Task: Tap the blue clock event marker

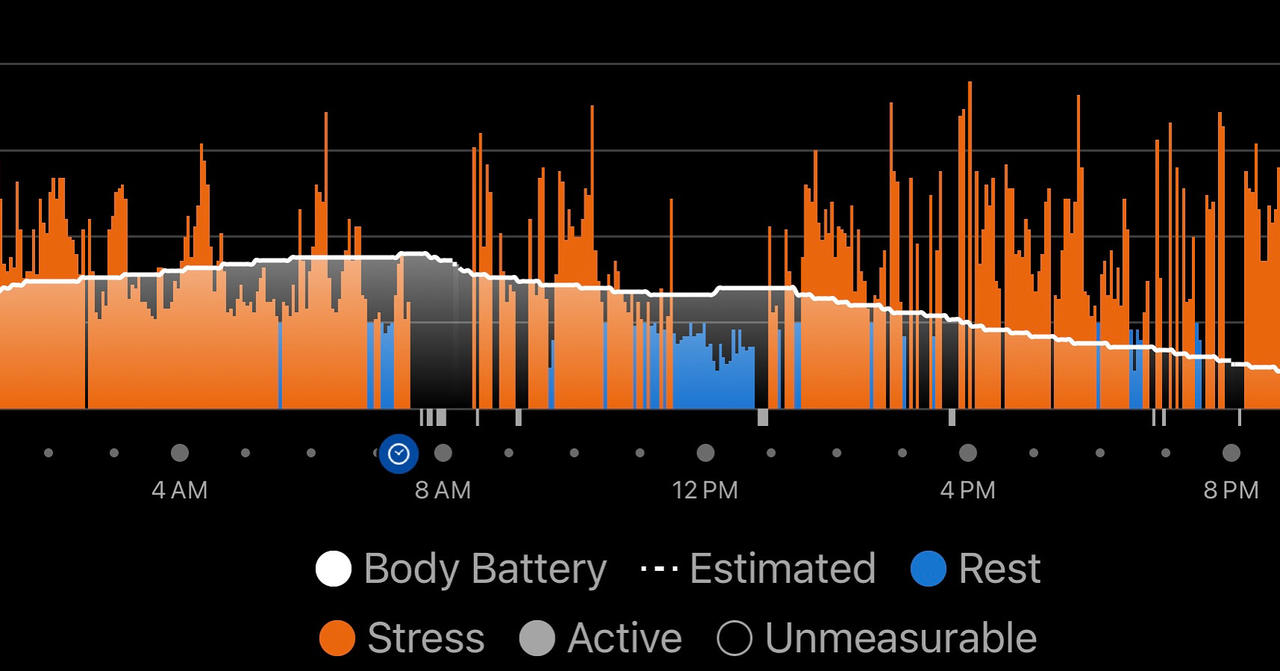Action: click(x=398, y=454)
